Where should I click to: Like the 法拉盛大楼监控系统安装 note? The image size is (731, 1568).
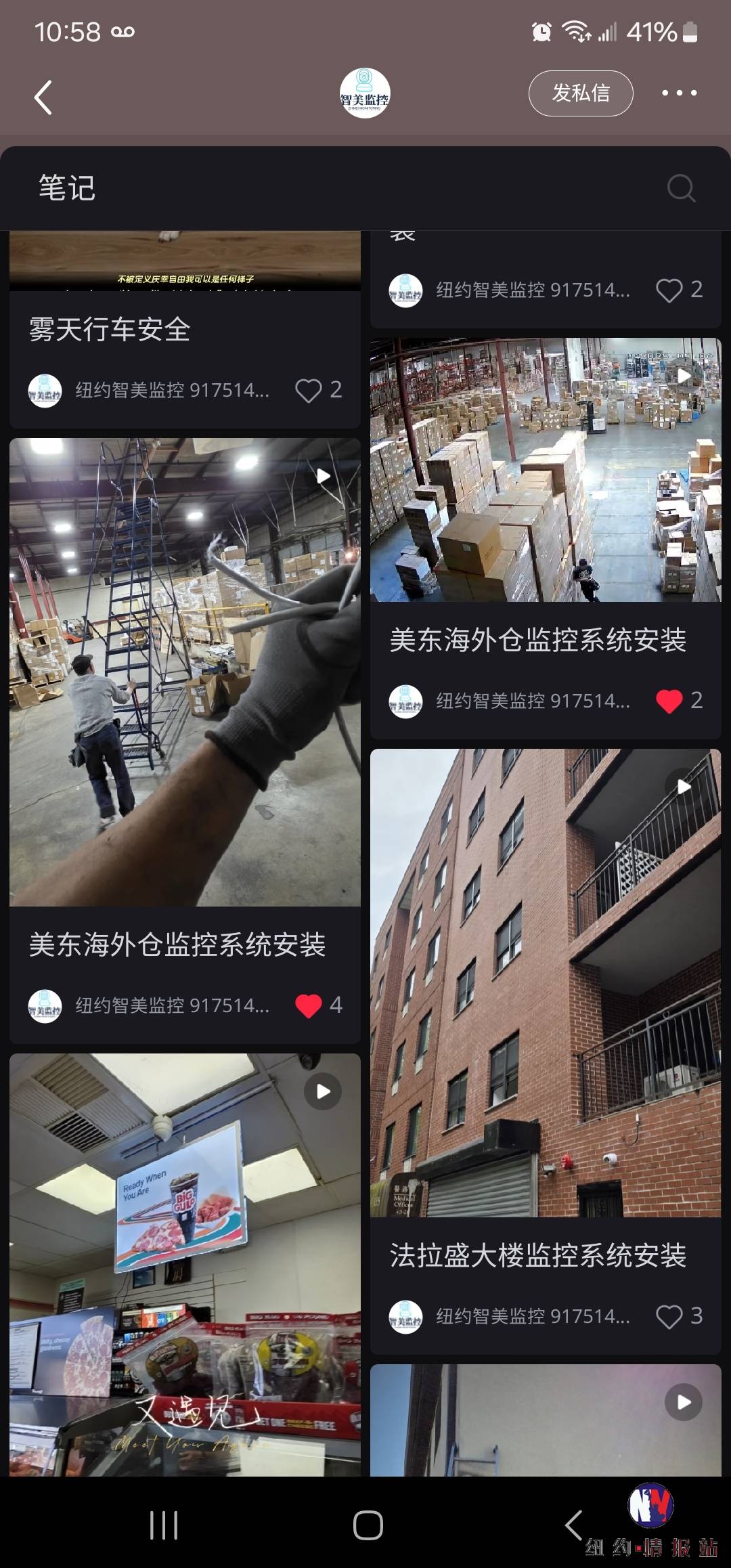(669, 1316)
